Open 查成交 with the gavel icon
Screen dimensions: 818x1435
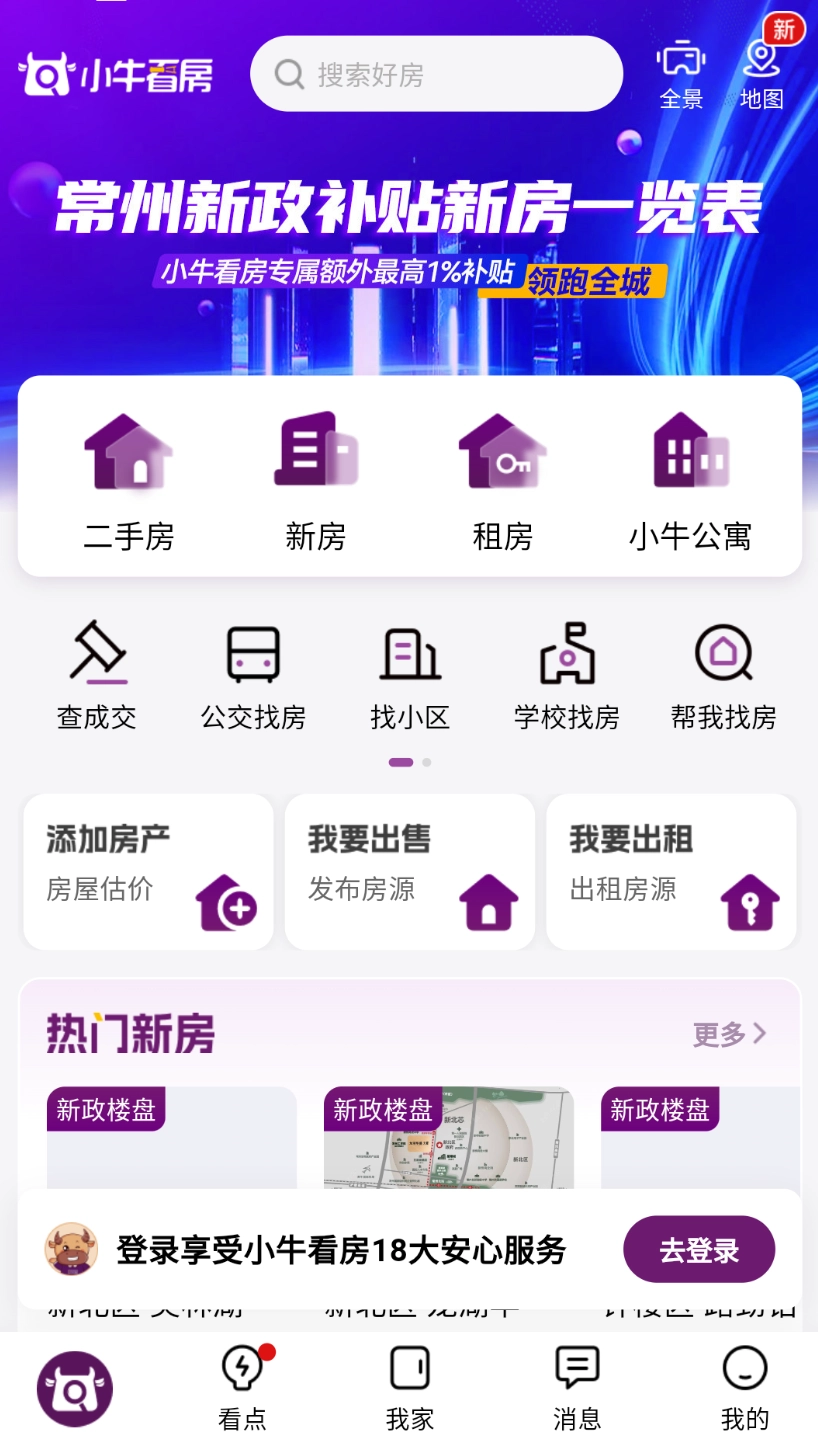[95, 655]
